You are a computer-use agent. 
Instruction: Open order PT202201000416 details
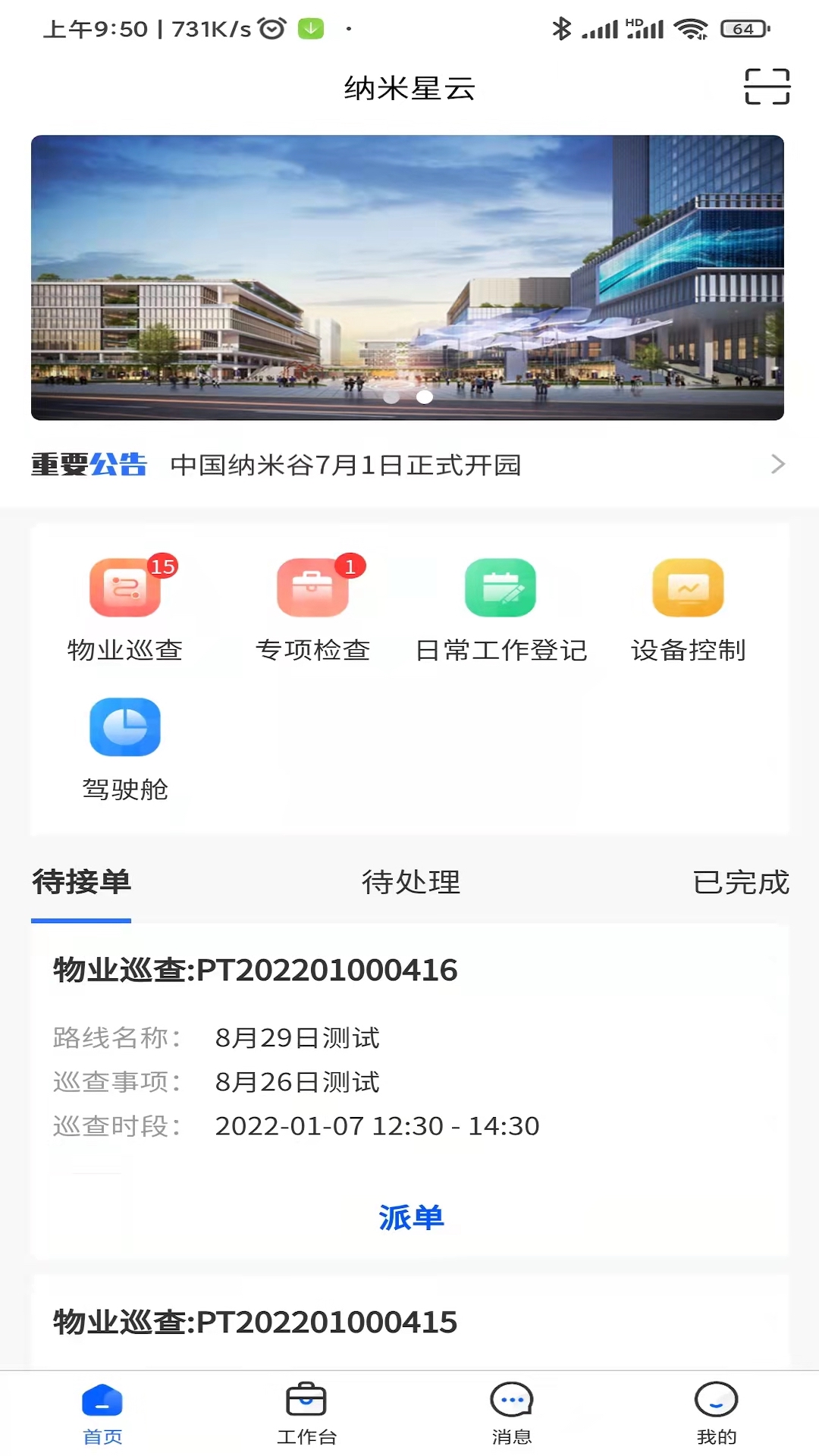254,969
